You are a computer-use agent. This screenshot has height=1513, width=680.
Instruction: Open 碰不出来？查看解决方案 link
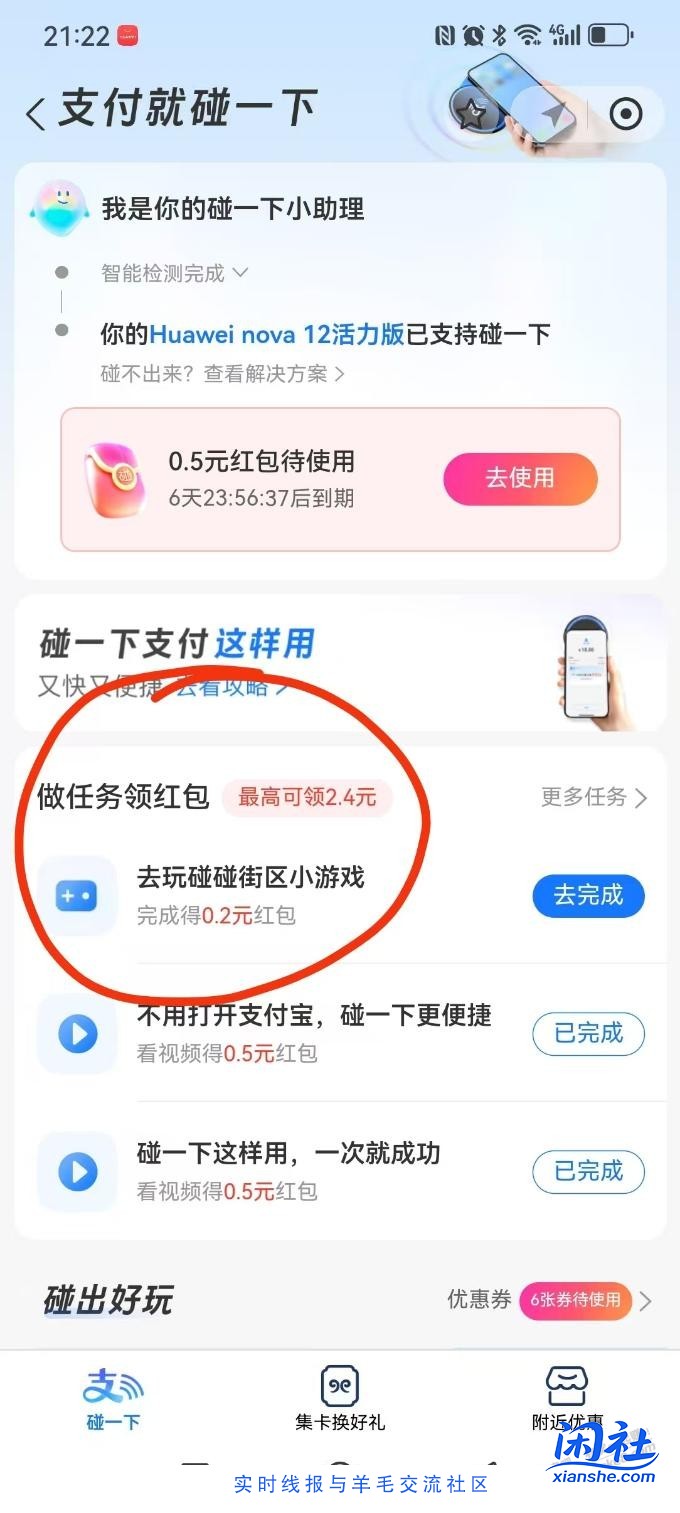[x=222, y=374]
